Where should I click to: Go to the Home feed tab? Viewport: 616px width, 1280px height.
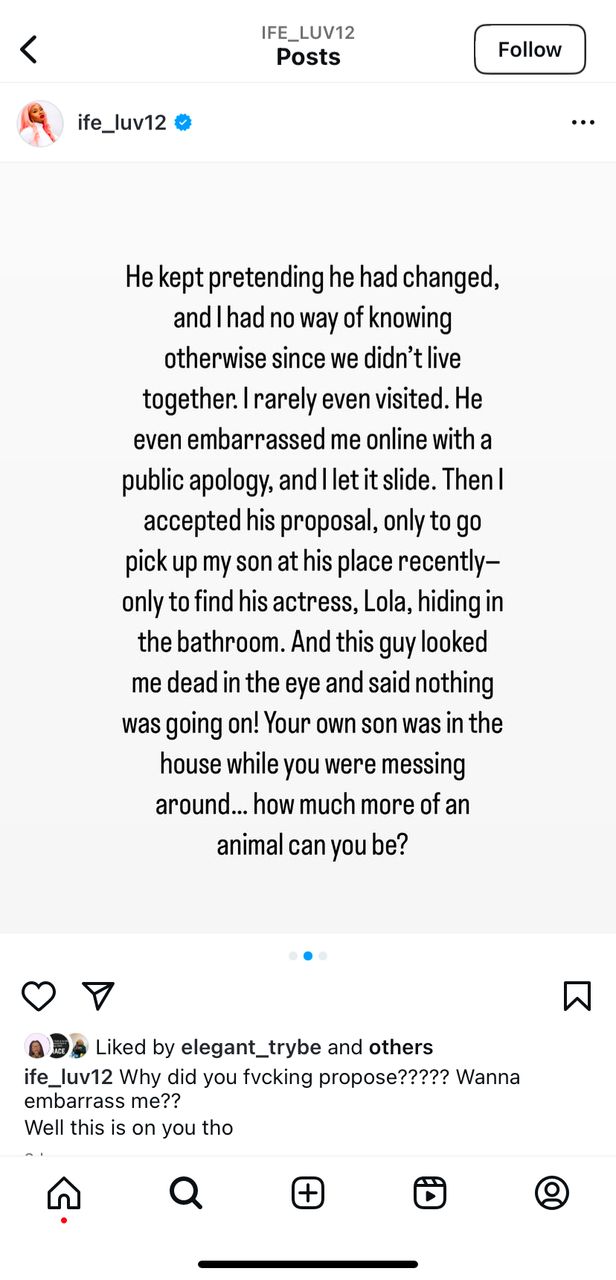click(64, 1193)
